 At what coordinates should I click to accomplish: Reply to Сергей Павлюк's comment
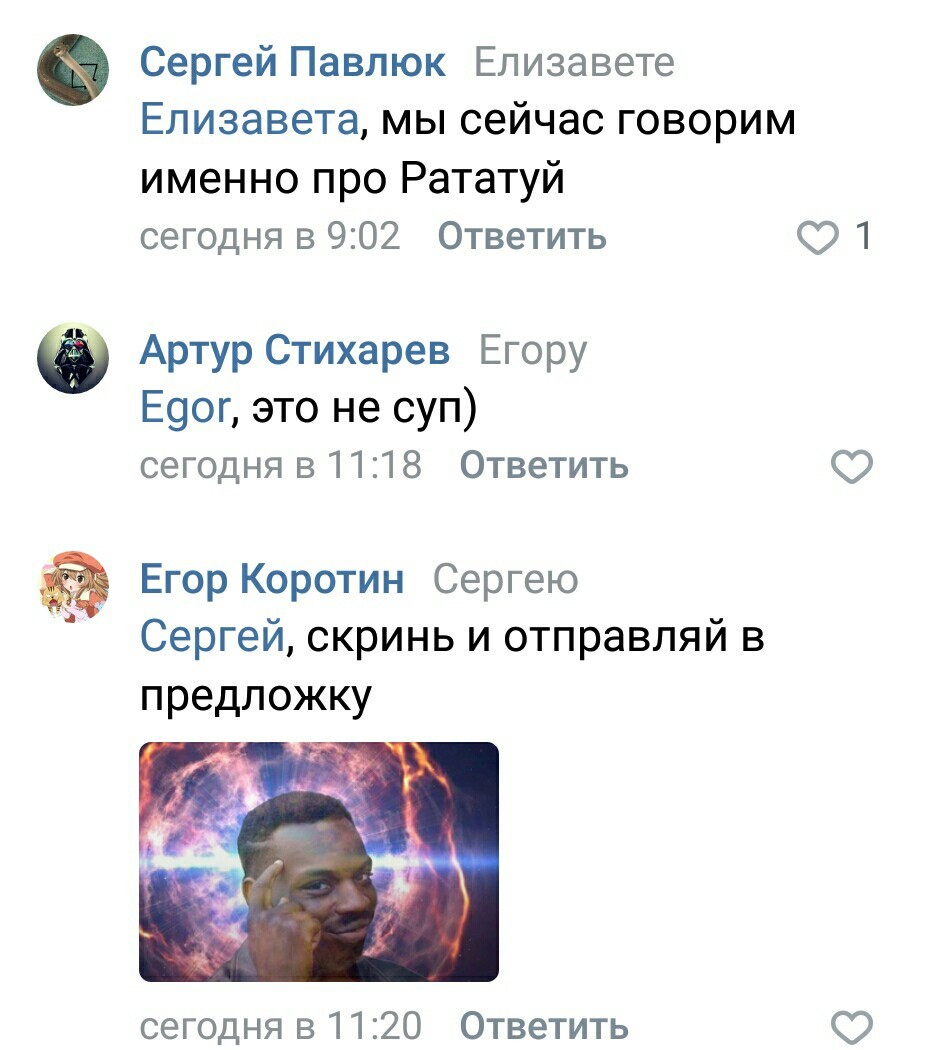(x=522, y=237)
